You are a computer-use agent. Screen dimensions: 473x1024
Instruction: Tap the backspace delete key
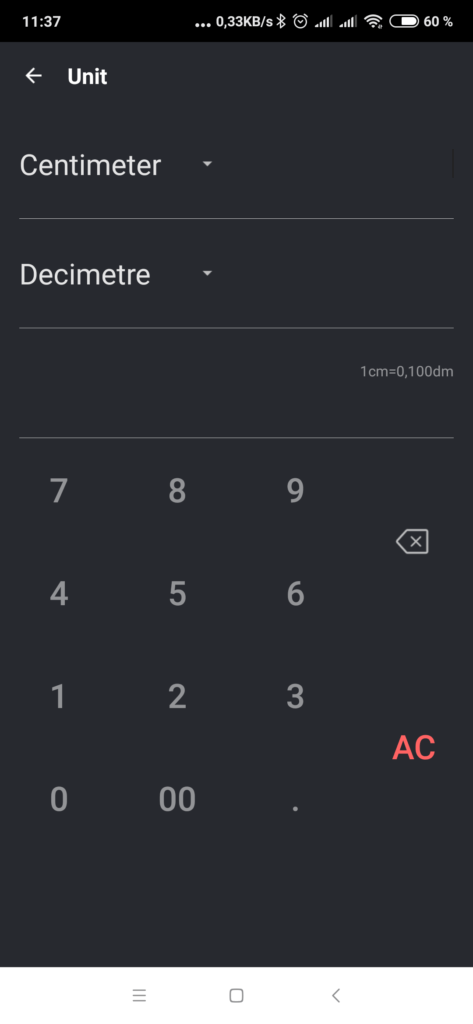[x=412, y=541]
